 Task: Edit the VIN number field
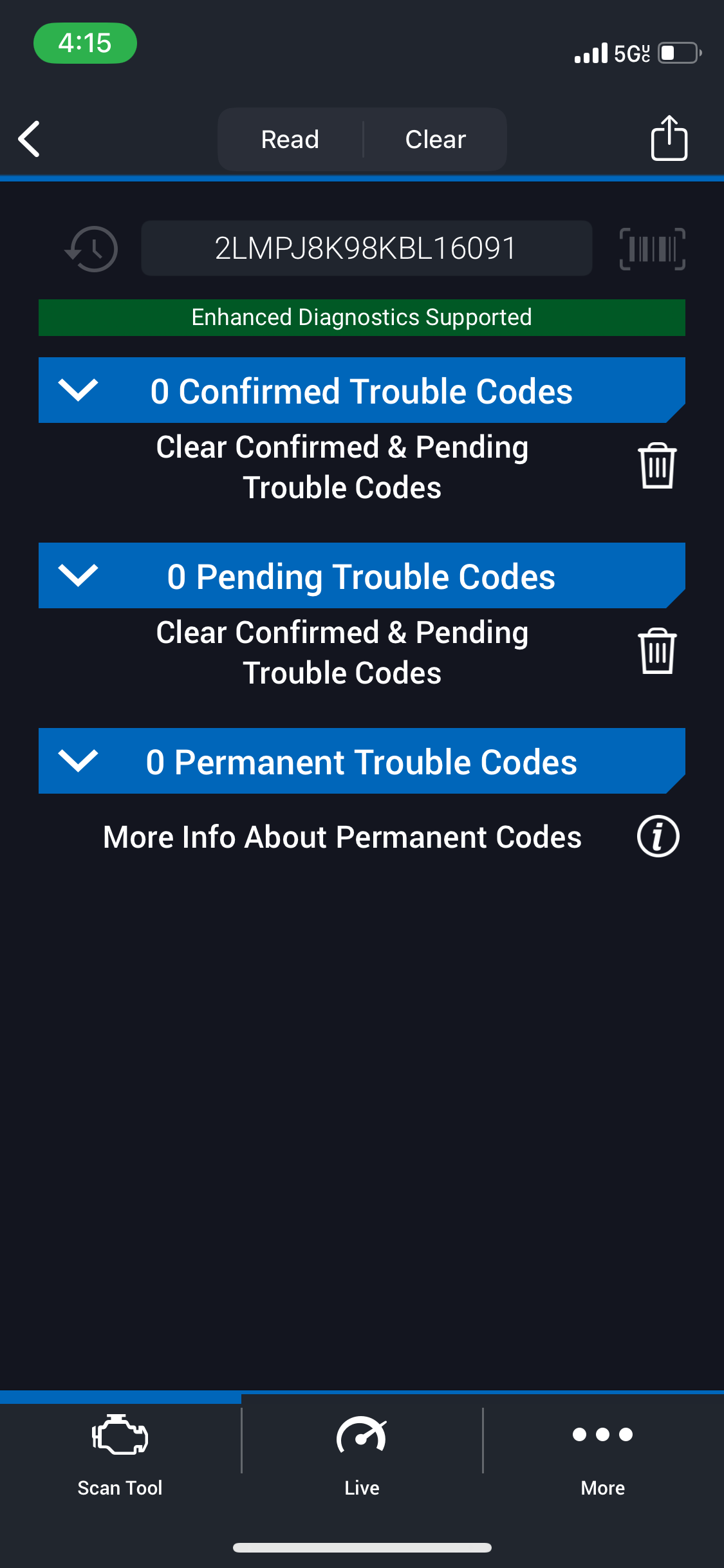point(366,248)
